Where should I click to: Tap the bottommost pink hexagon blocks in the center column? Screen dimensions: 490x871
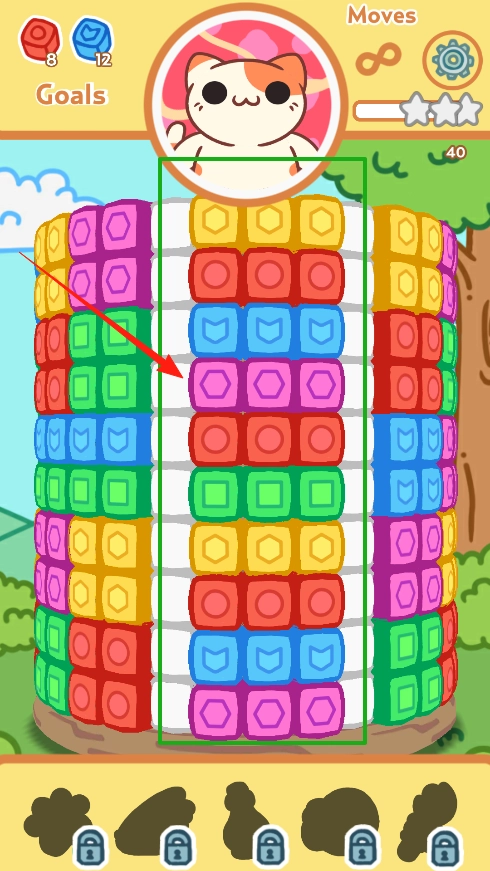click(266, 710)
